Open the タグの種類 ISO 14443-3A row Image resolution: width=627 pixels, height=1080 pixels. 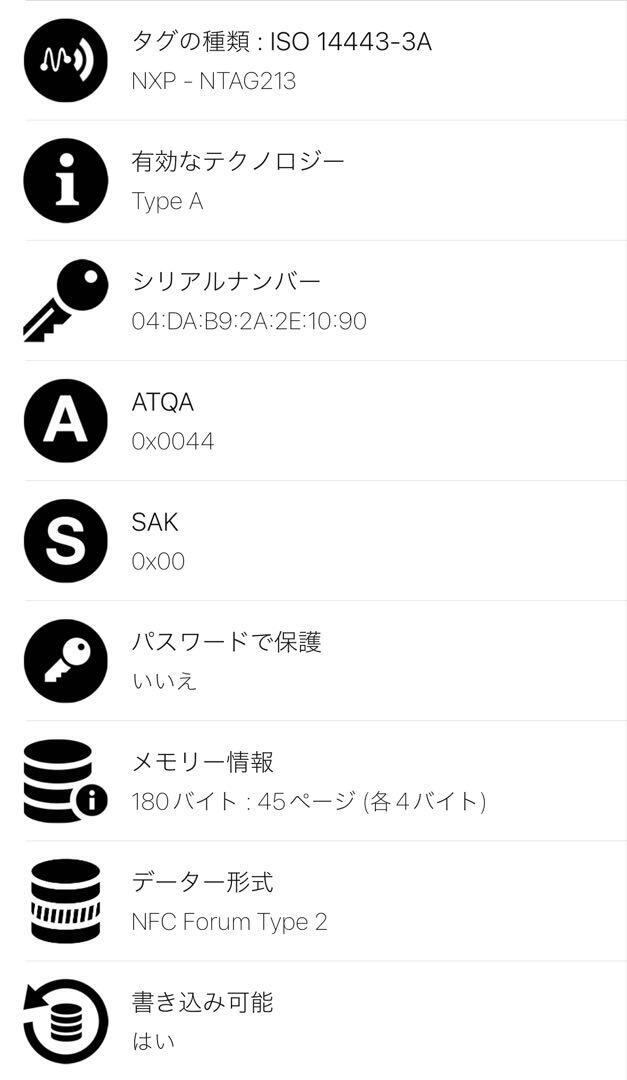[x=313, y=61]
